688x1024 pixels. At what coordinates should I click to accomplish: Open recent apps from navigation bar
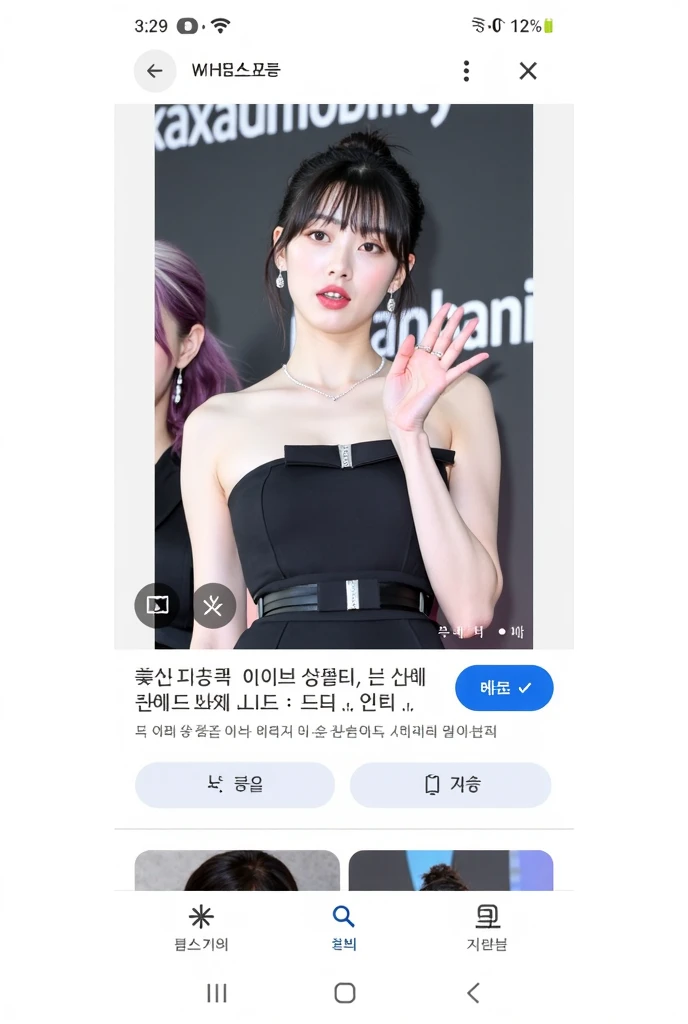point(216,992)
